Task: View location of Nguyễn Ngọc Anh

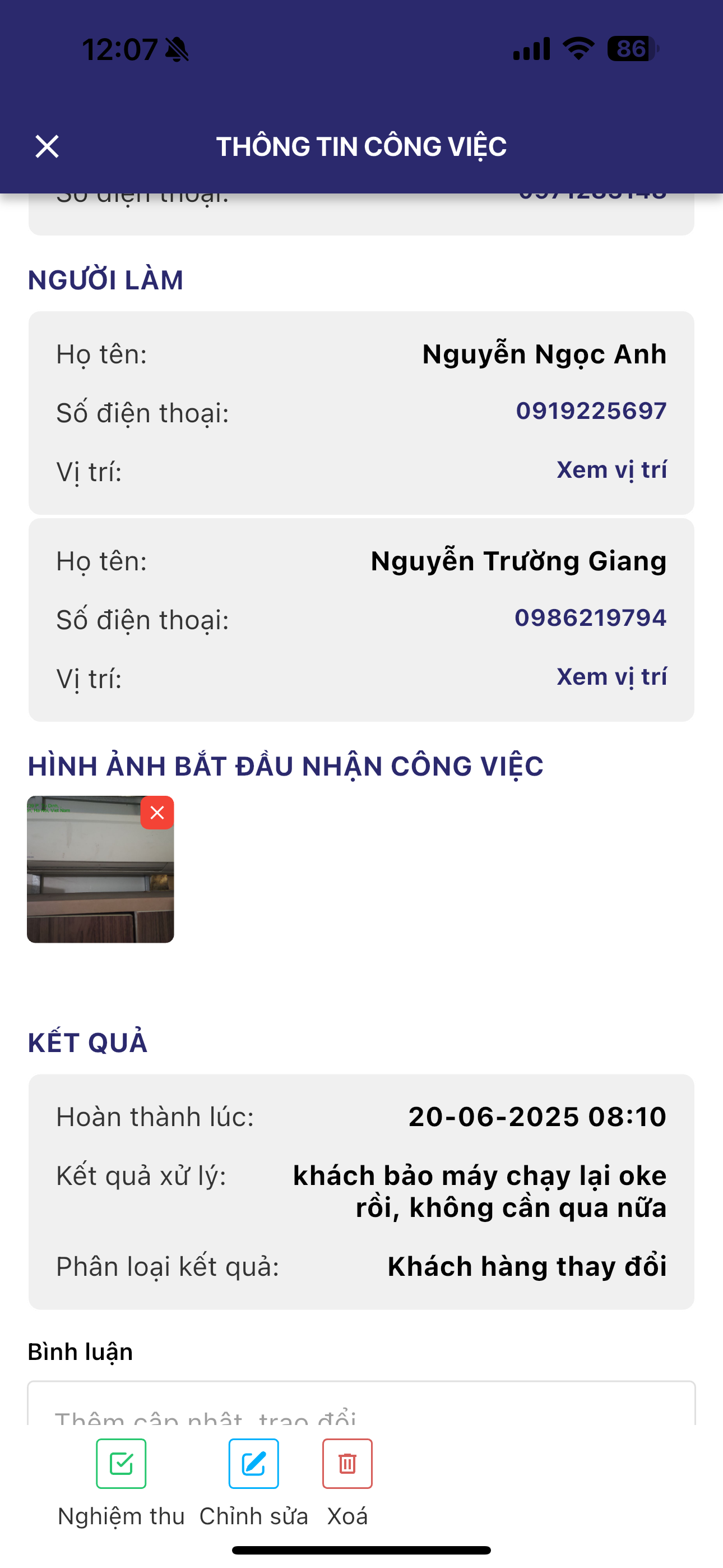Action: pos(611,470)
